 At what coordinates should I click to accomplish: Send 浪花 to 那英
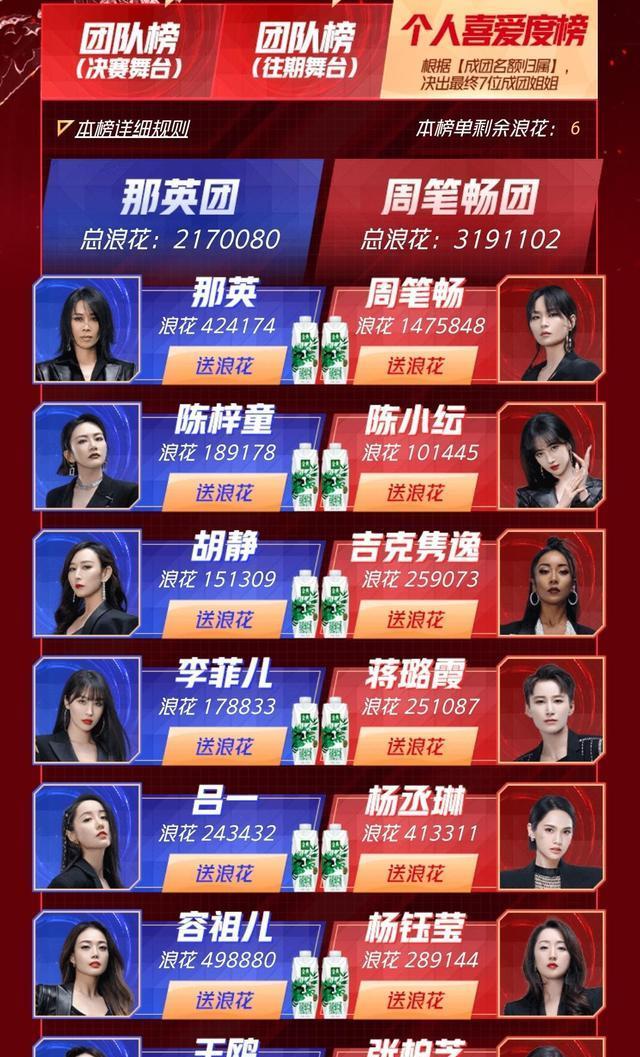pos(224,365)
